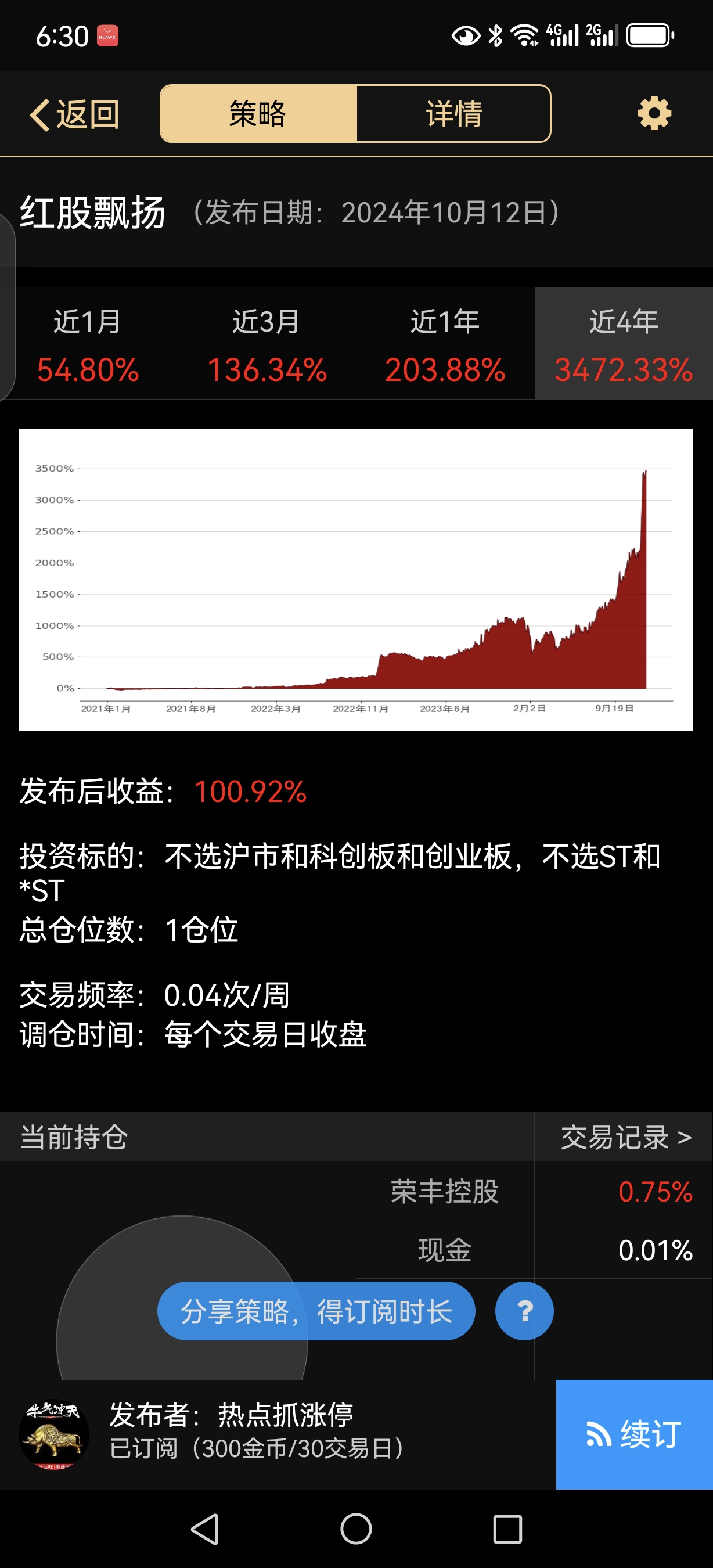Show the 近1年 return chart

tap(445, 345)
